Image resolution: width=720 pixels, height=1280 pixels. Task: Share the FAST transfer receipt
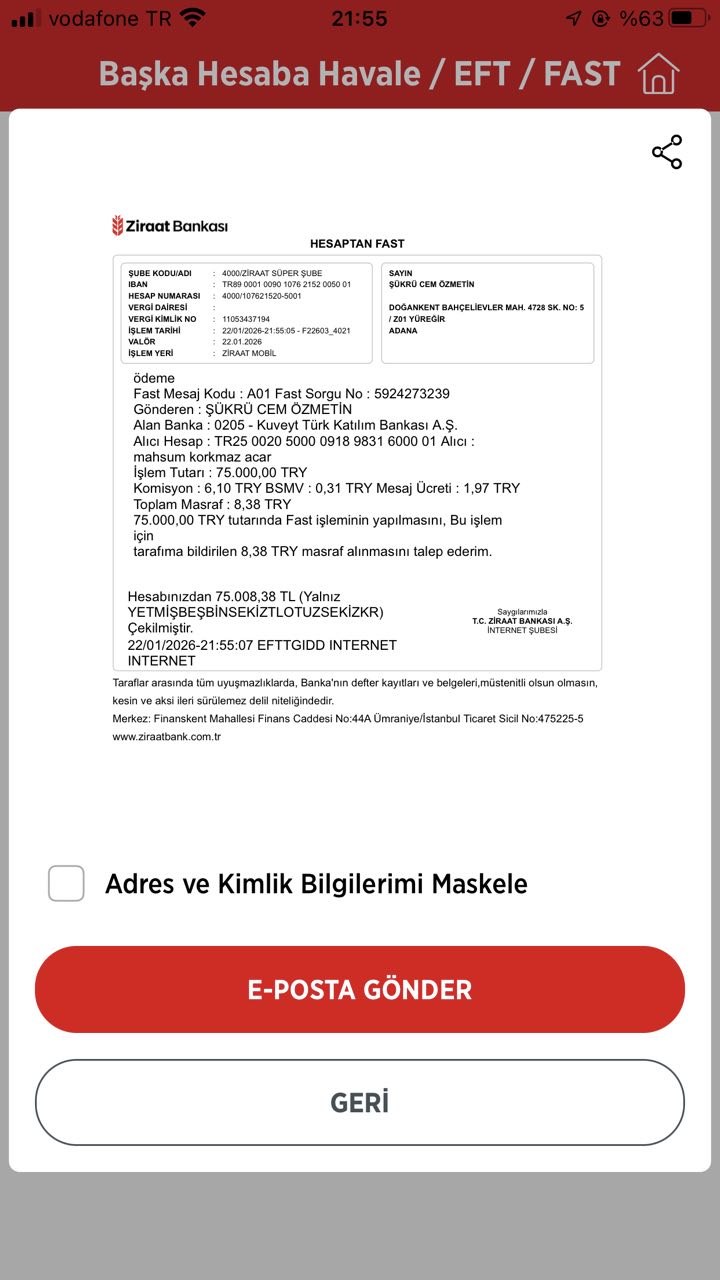(667, 152)
